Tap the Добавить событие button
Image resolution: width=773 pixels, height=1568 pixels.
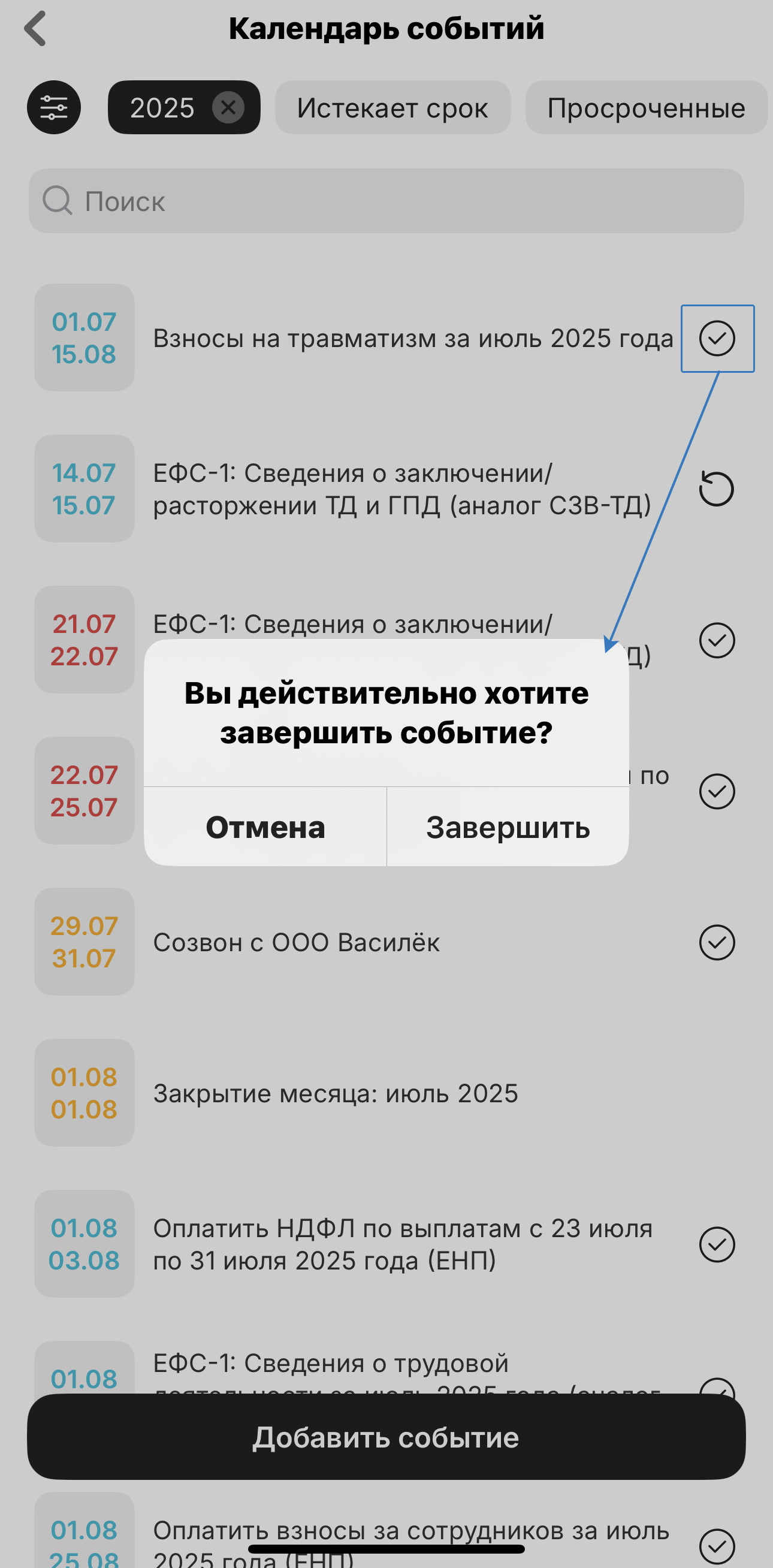pos(386,1437)
